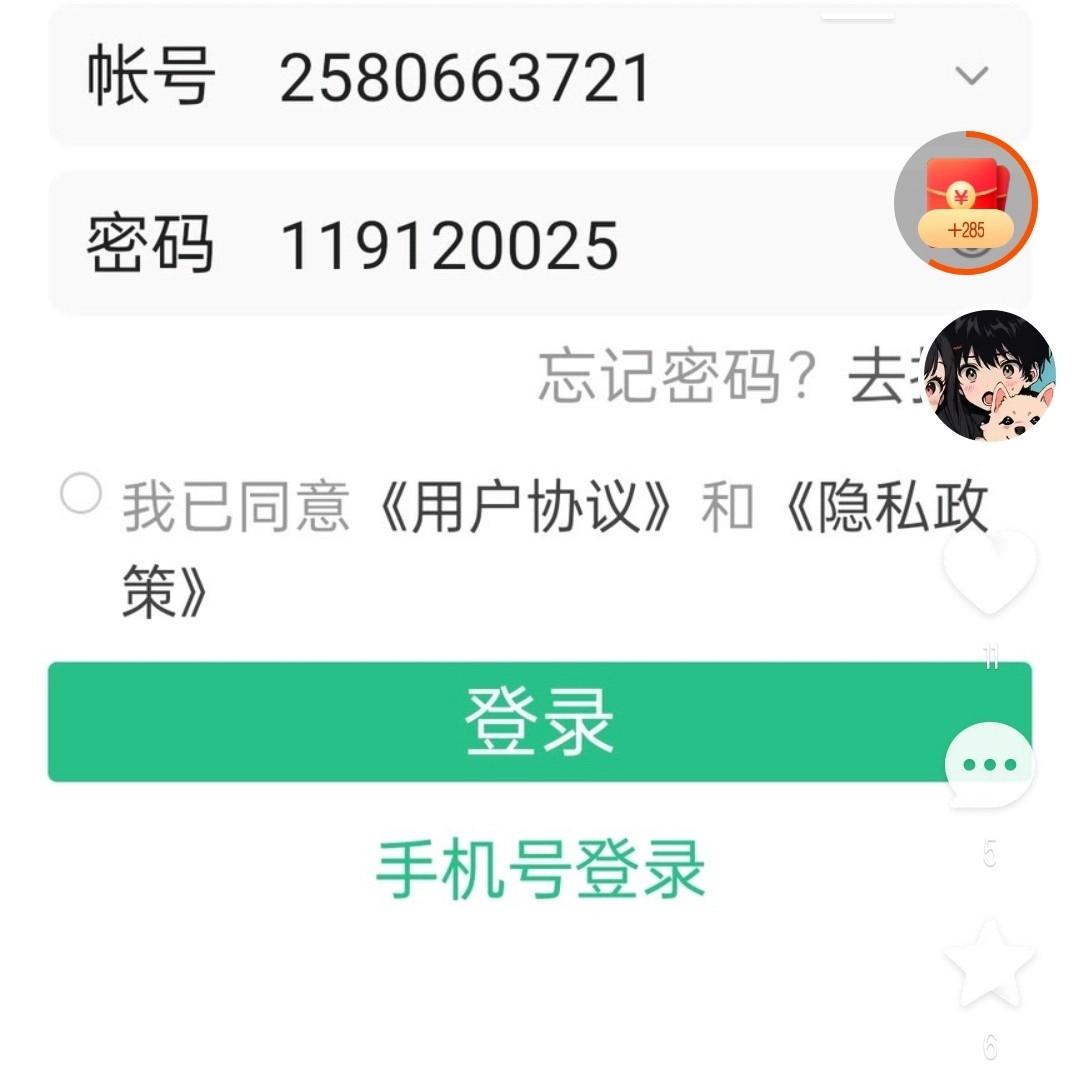
Task: Like this post with the heart
Action: click(x=990, y=572)
